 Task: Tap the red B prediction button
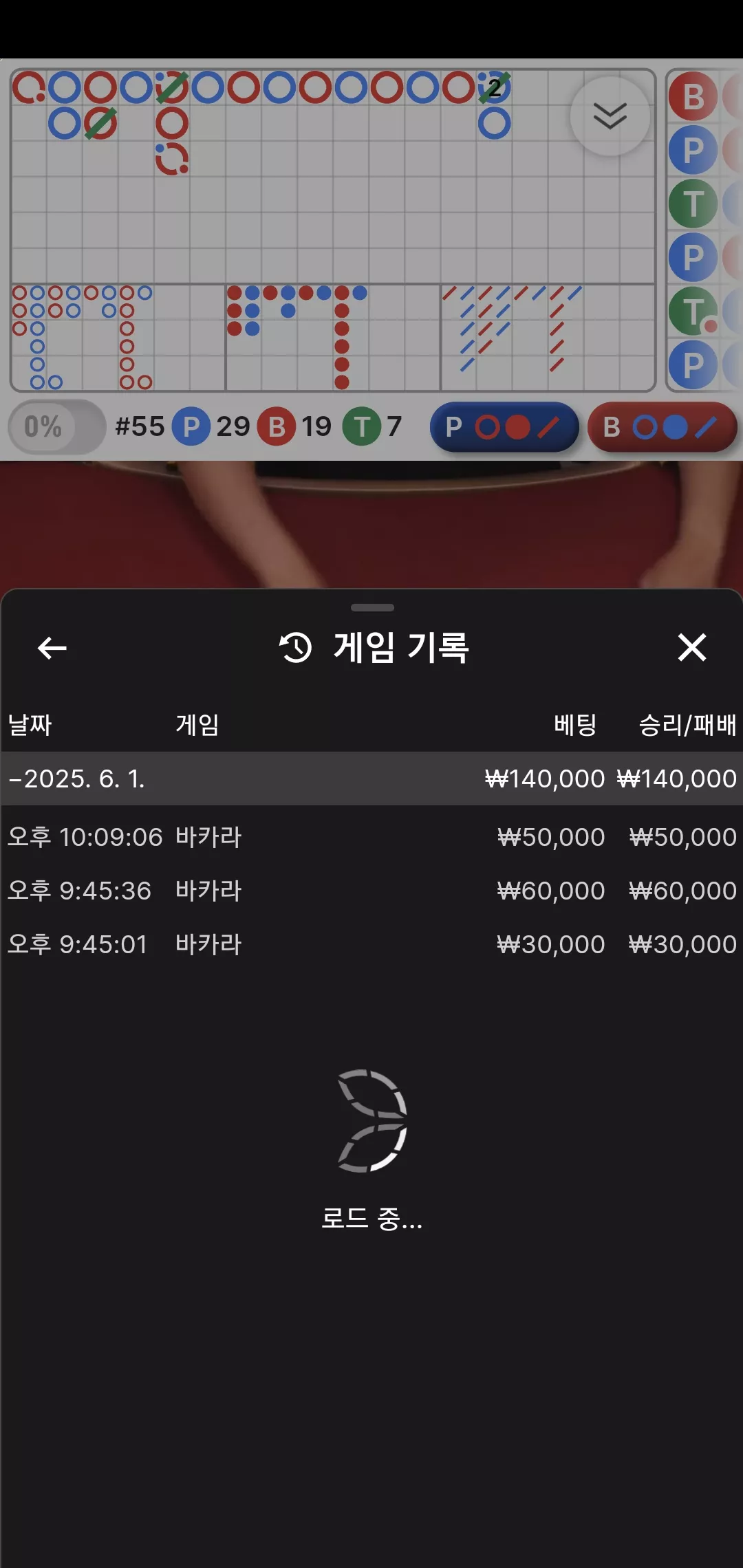(662, 427)
